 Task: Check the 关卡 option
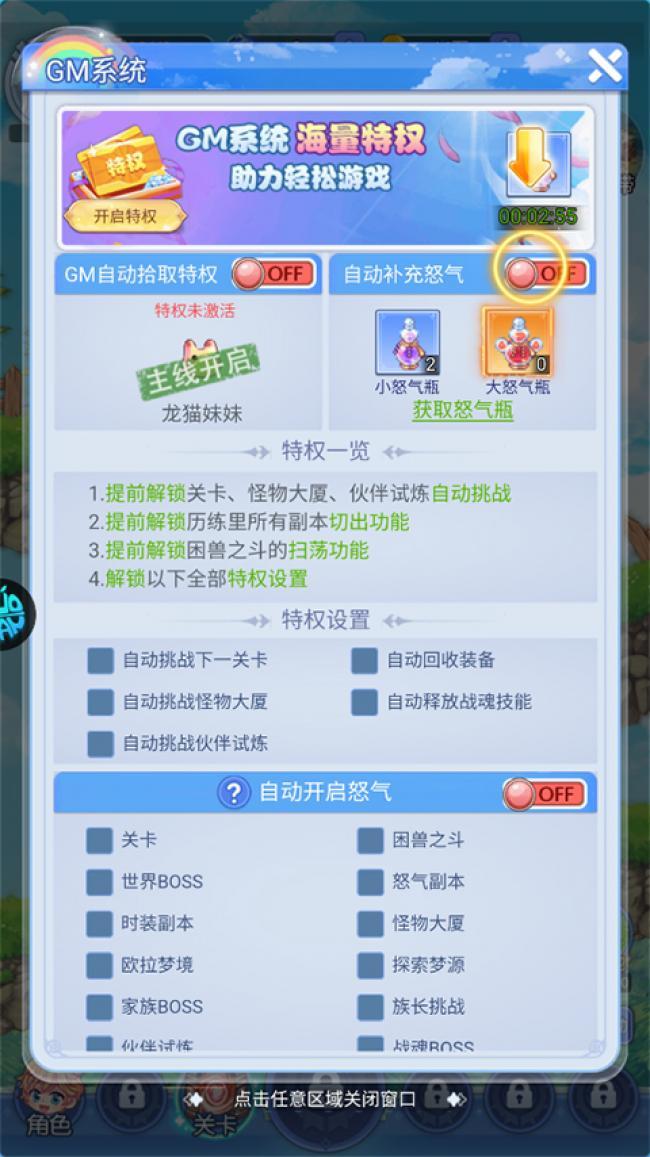pos(99,841)
